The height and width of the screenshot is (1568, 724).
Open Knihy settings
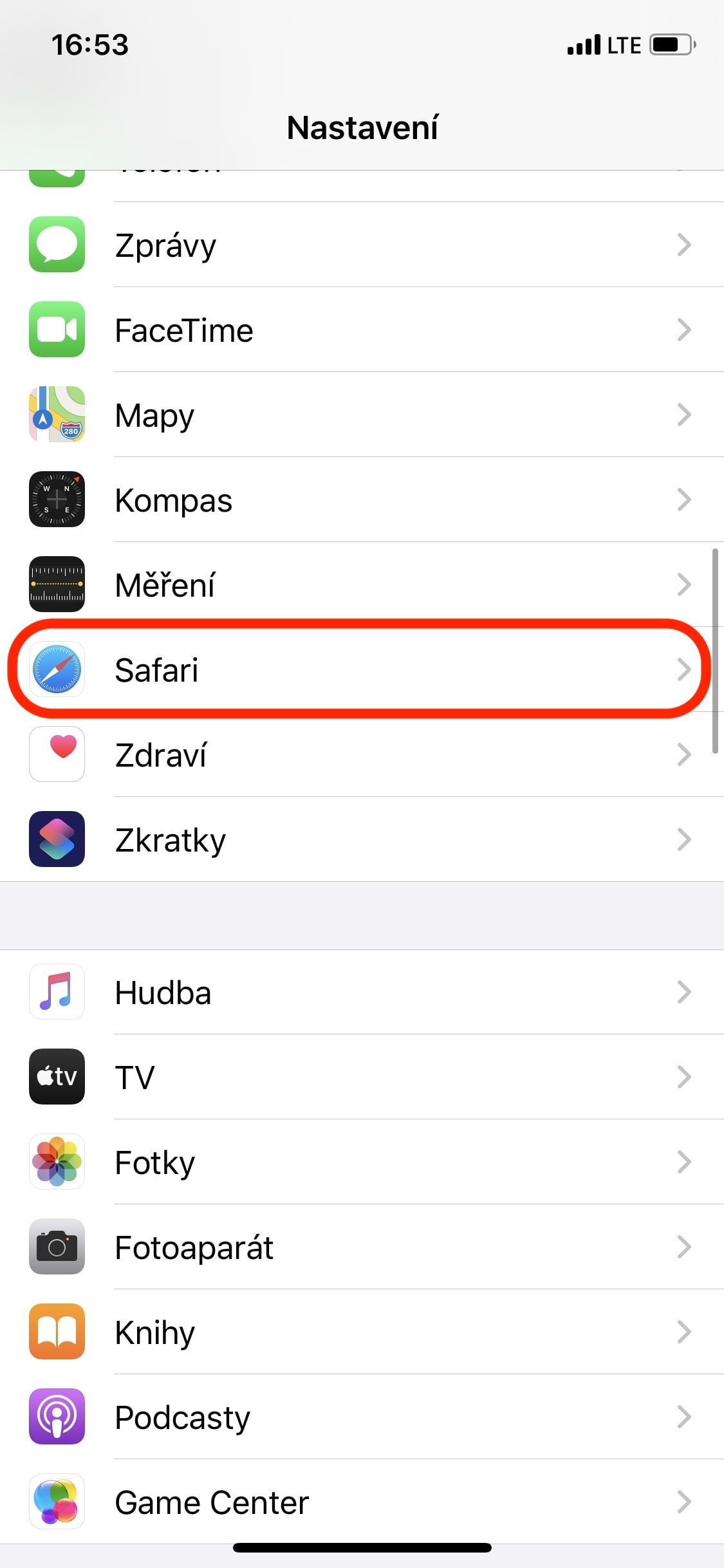pyautogui.click(x=360, y=1332)
